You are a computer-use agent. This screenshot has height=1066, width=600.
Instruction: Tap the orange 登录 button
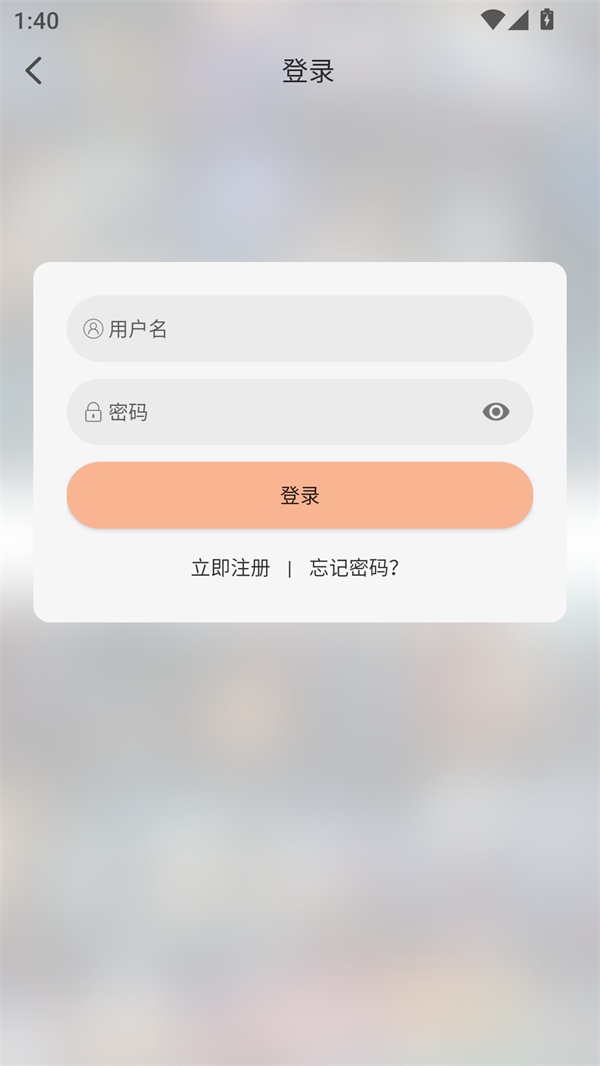[x=300, y=495]
